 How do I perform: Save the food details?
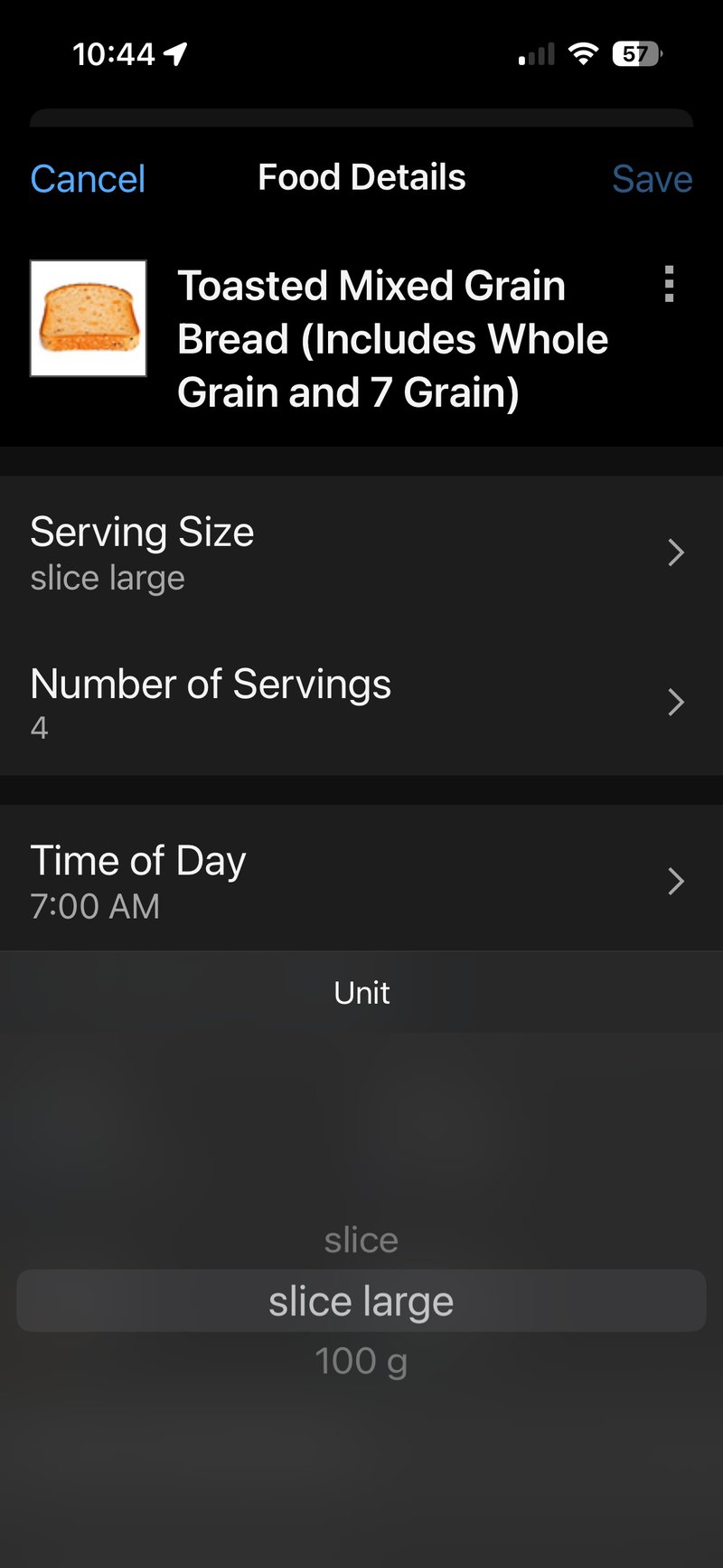[x=652, y=178]
